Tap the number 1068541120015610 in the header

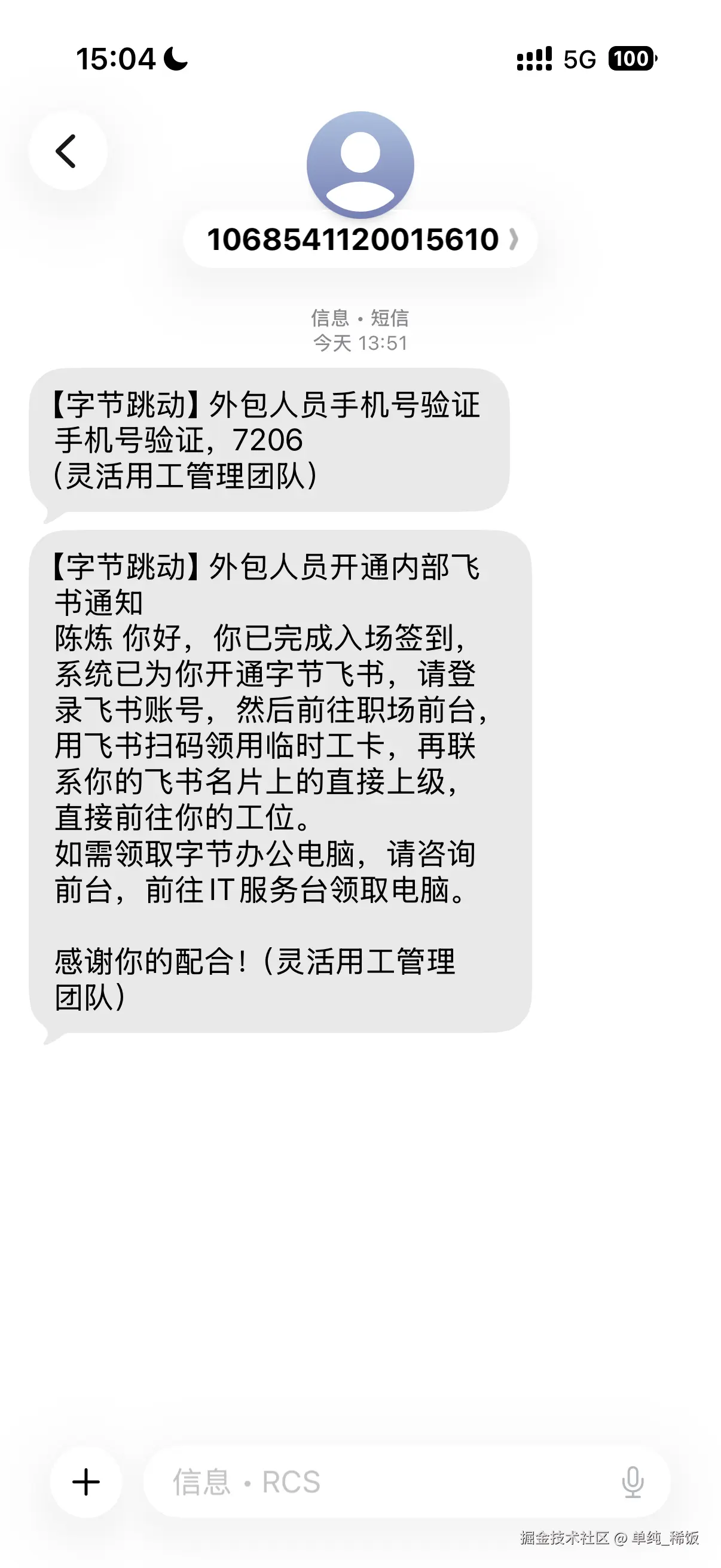point(353,240)
